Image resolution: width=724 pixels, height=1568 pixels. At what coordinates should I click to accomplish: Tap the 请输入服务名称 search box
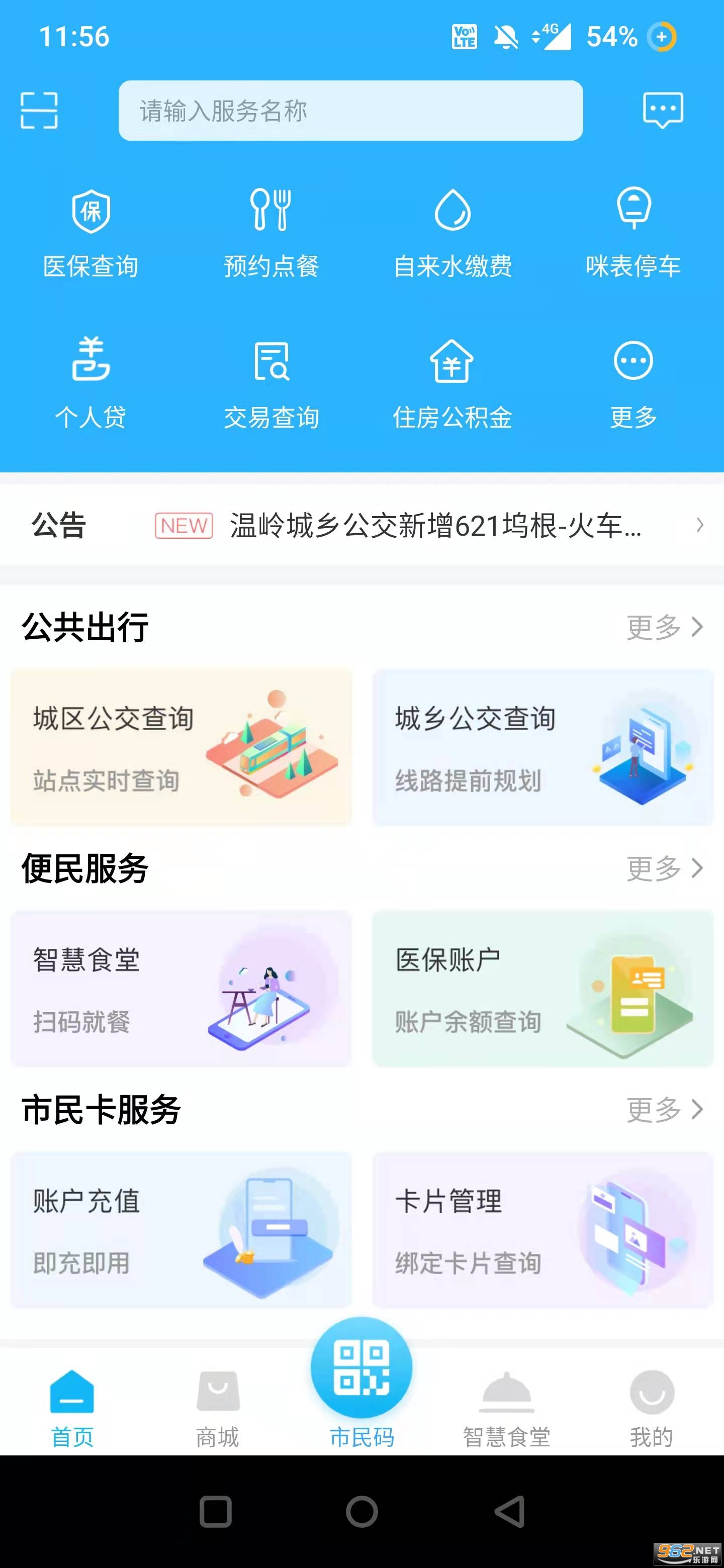(350, 111)
